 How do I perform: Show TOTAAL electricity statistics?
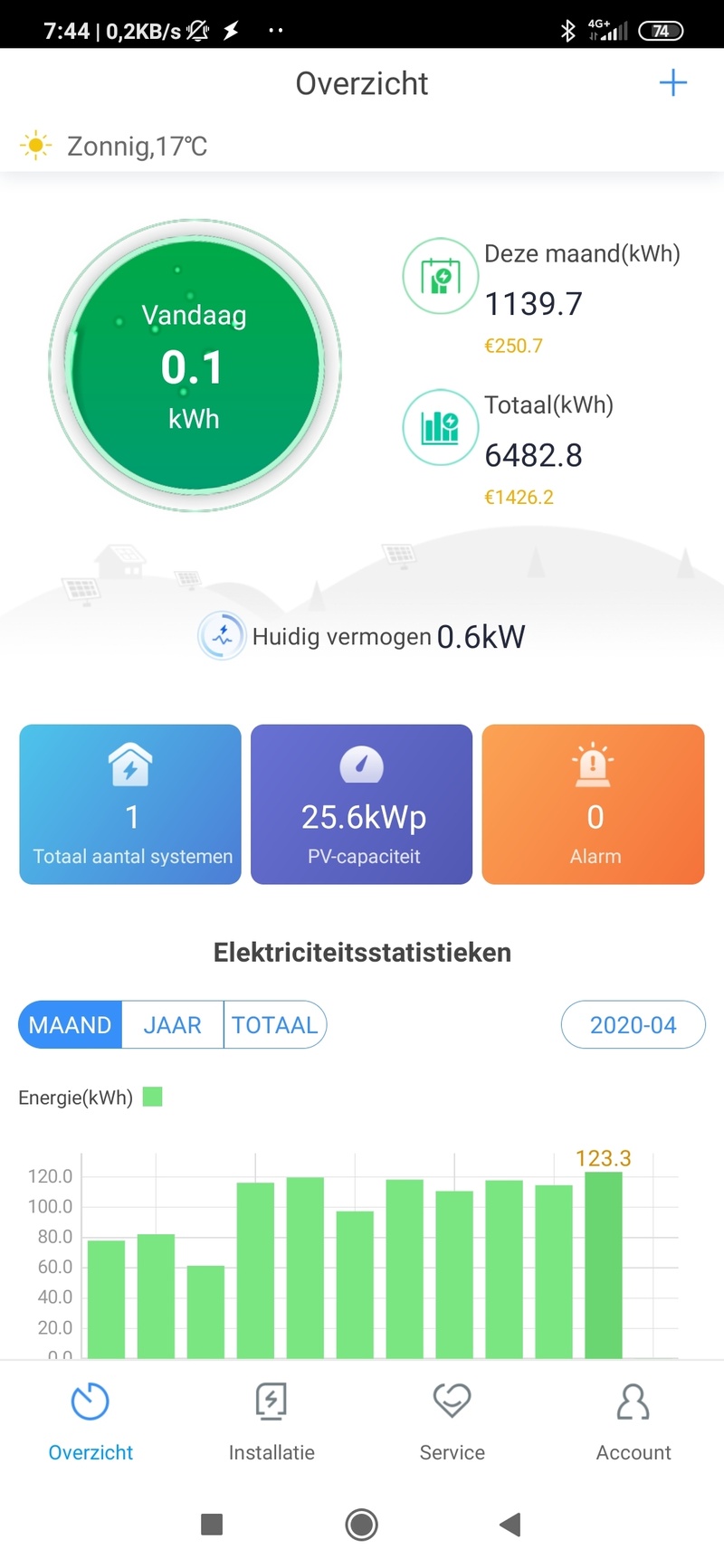274,1025
